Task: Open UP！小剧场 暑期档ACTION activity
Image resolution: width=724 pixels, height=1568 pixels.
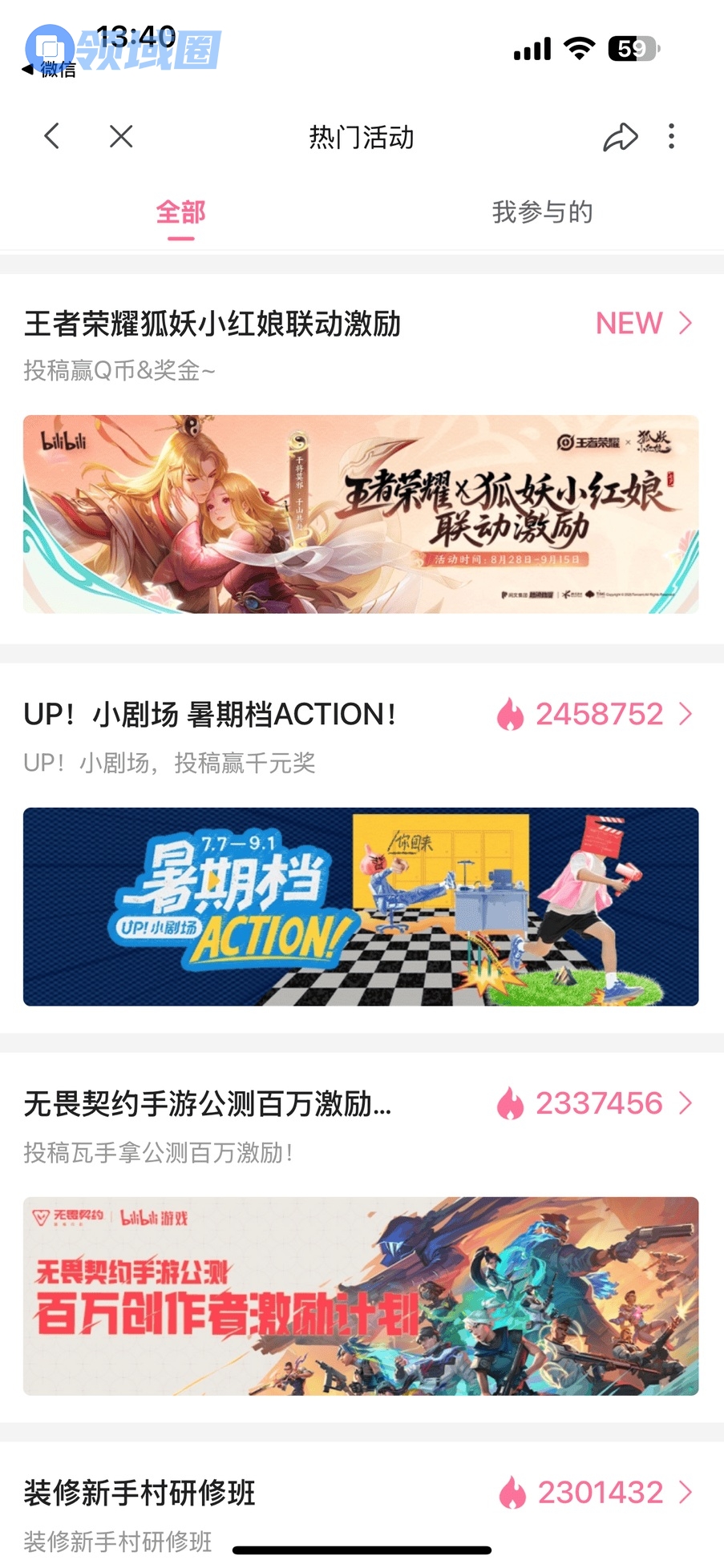Action: (210, 715)
